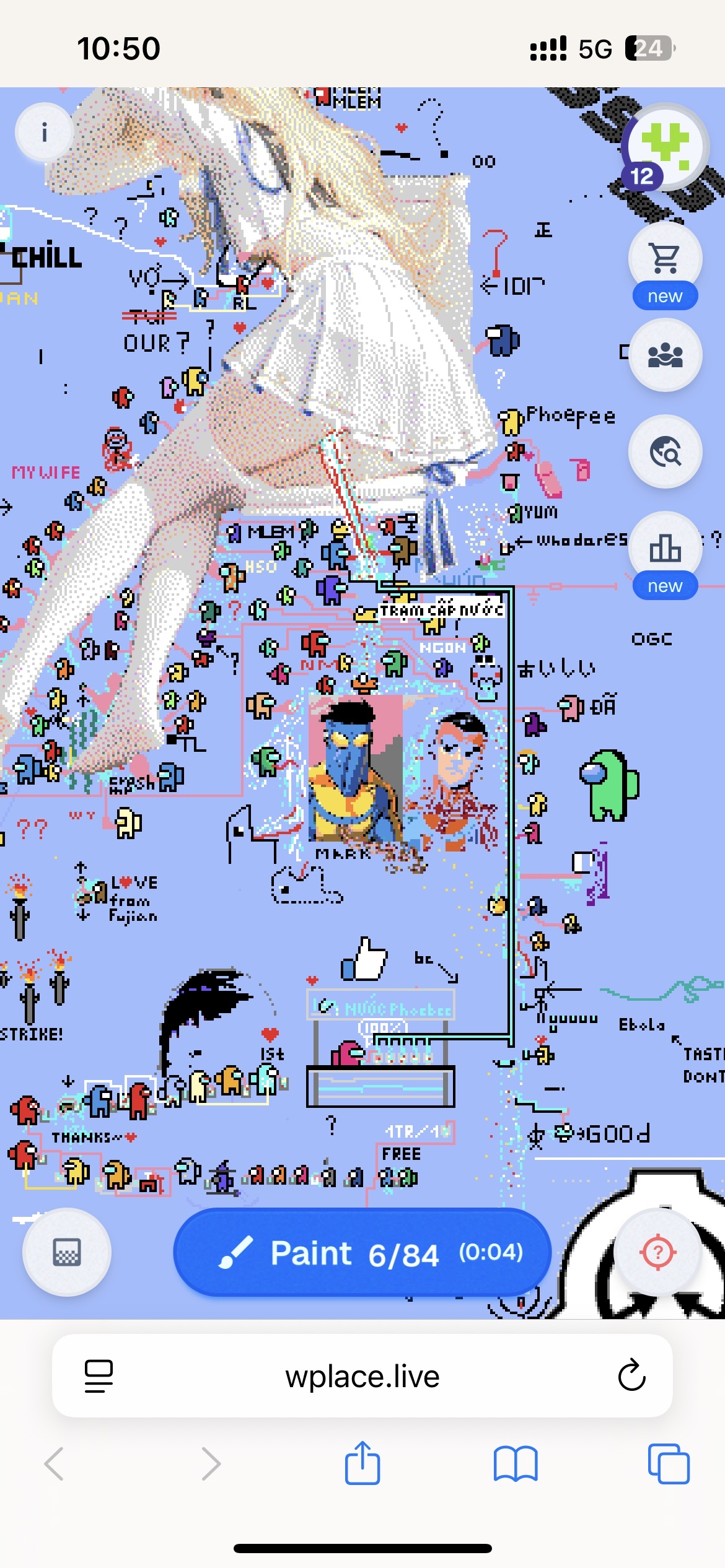Tap the wplace.live address bar
The width and height of the screenshot is (725, 1568).
coord(362,1376)
